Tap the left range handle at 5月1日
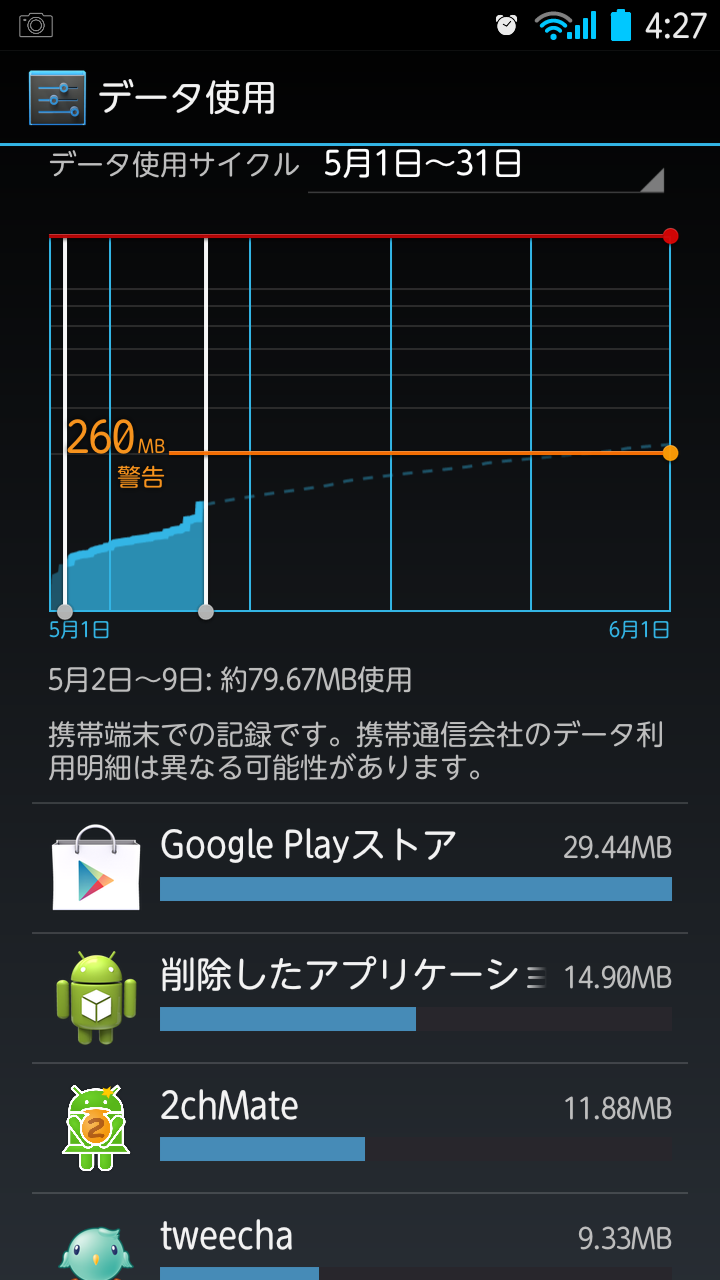This screenshot has width=720, height=1280. tap(65, 611)
